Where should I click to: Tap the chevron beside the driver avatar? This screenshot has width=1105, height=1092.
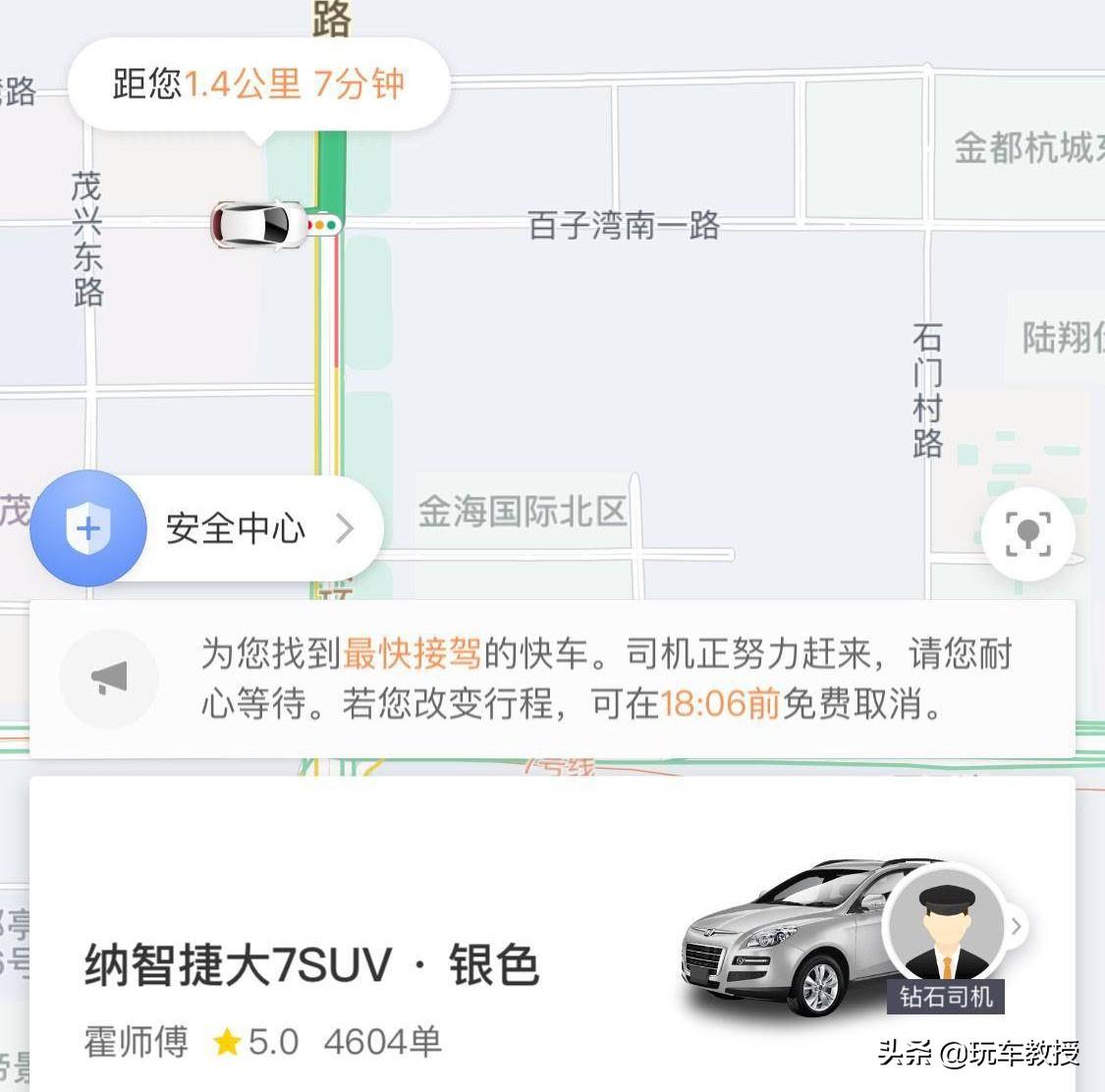(1018, 926)
